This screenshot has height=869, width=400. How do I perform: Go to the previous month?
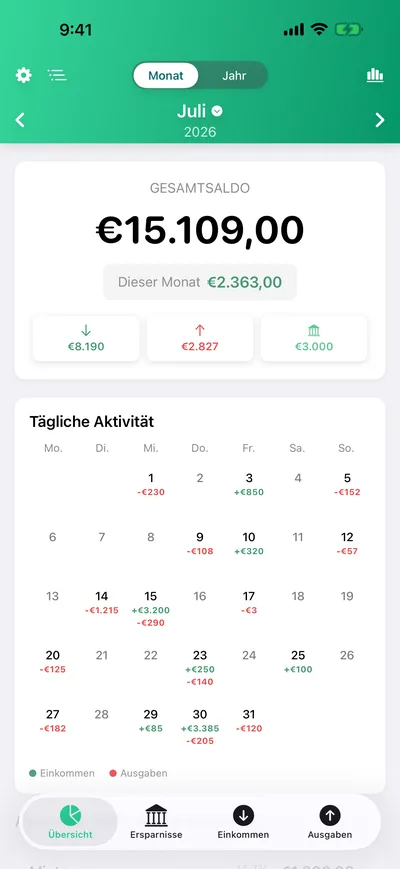tap(20, 120)
